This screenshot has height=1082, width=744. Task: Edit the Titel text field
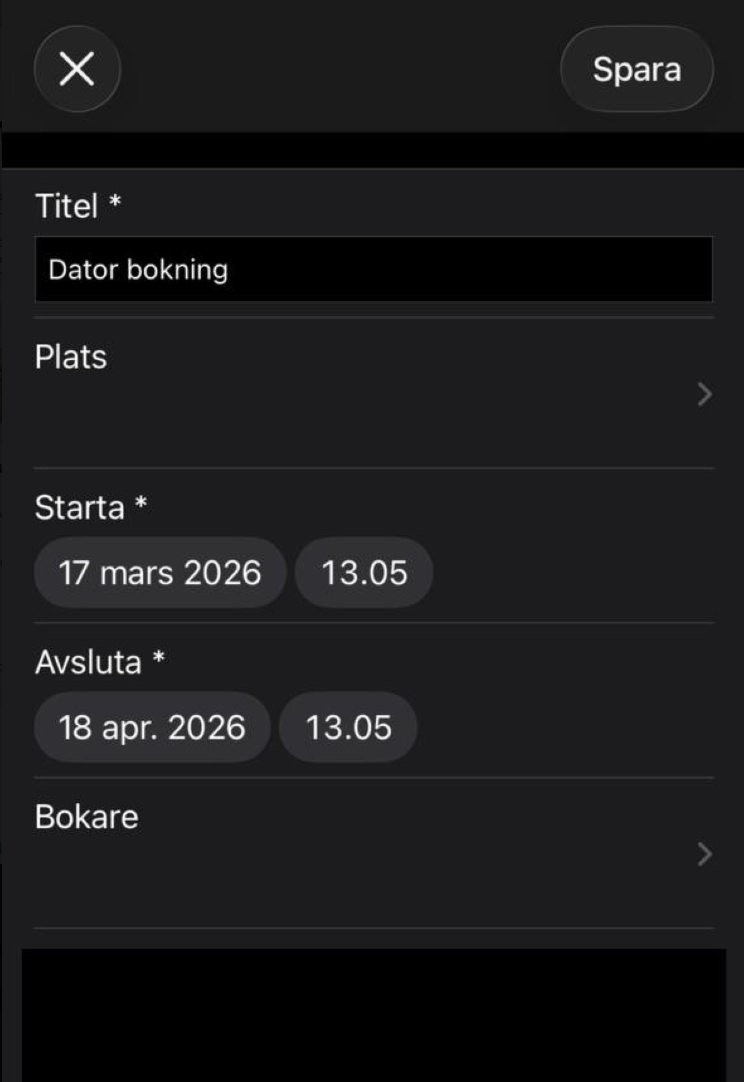pos(373,270)
